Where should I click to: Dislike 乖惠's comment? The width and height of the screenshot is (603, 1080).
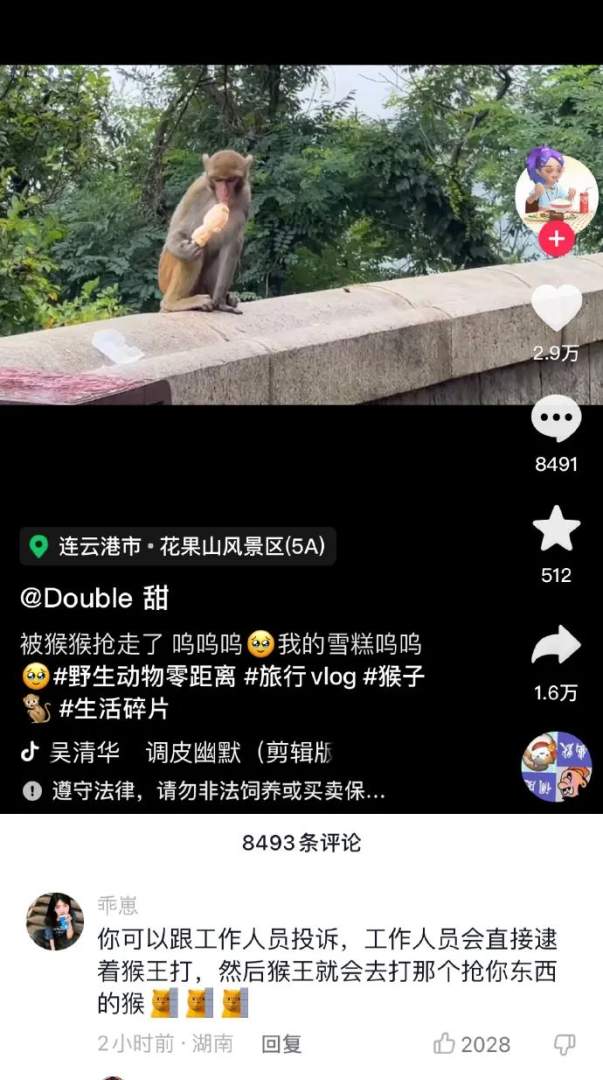565,1044
